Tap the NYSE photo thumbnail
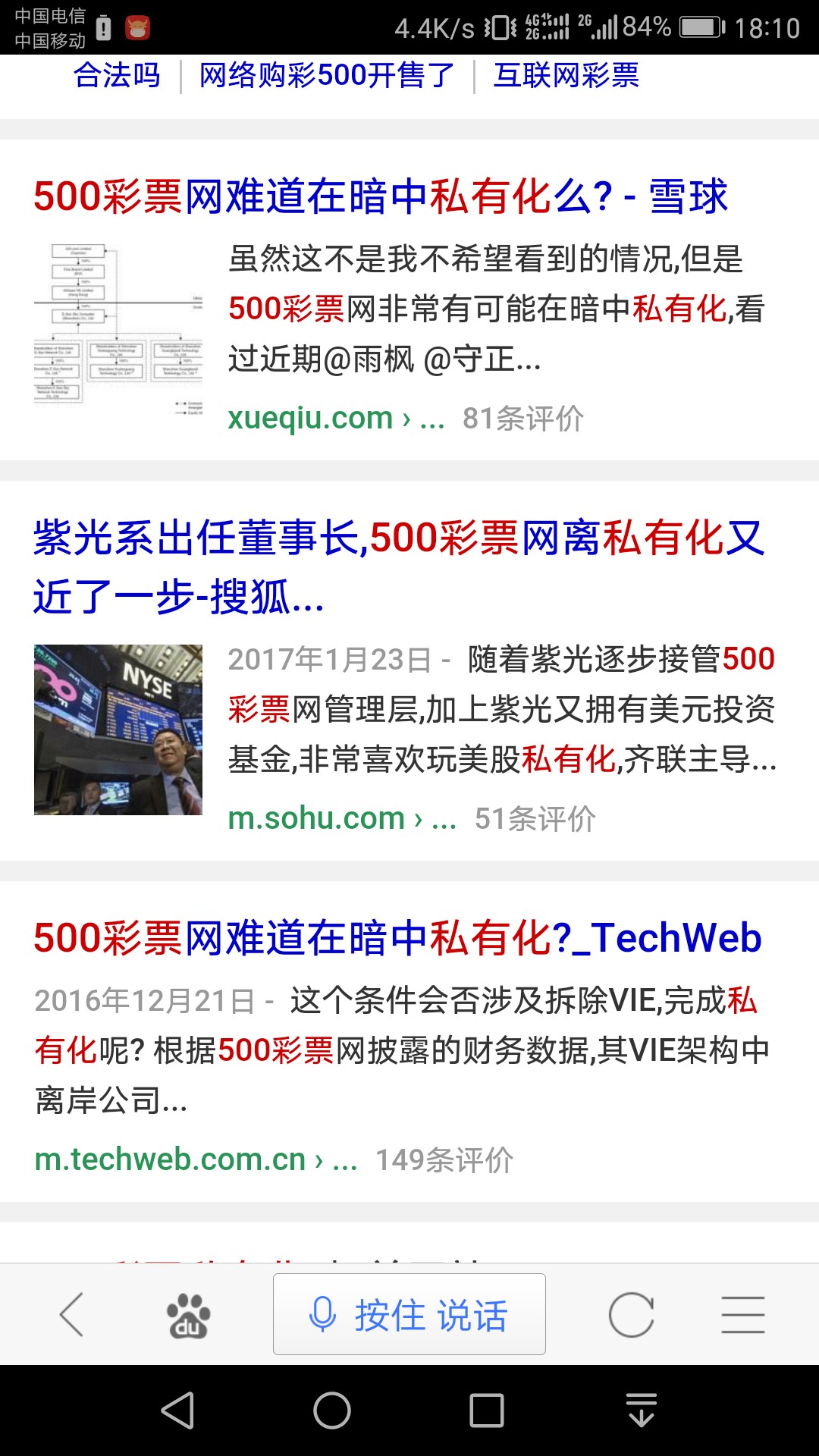Viewport: 819px width, 1456px height. (118, 730)
